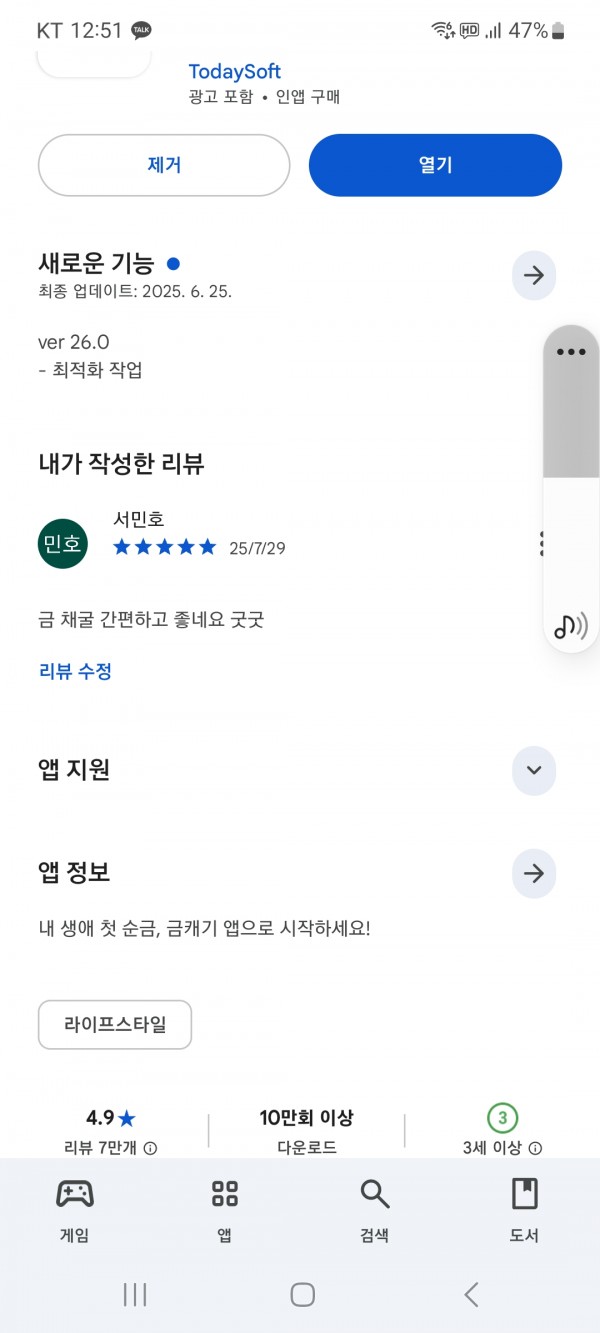Open 새로운 기능 details arrow
This screenshot has width=600, height=1333.
(x=534, y=275)
